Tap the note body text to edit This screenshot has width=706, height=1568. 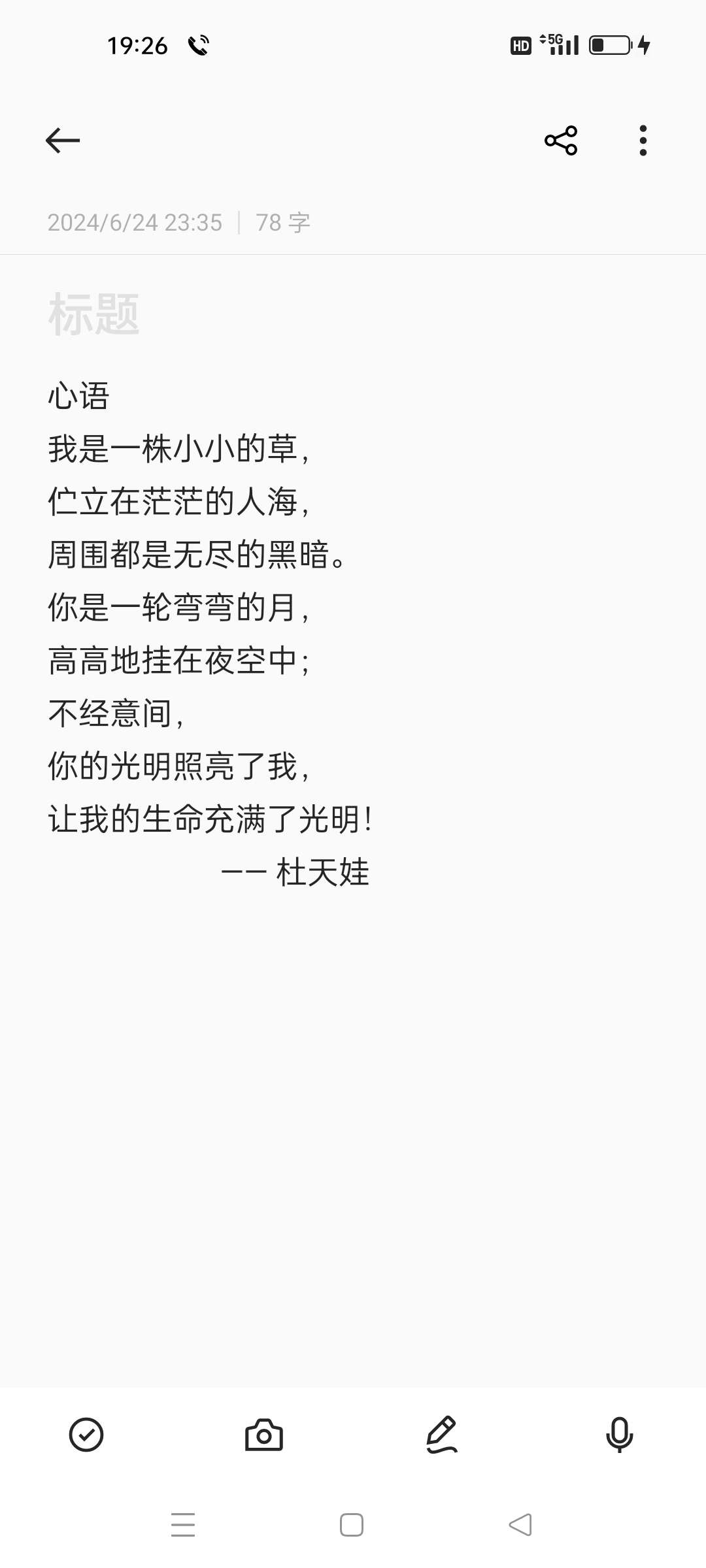point(209,634)
